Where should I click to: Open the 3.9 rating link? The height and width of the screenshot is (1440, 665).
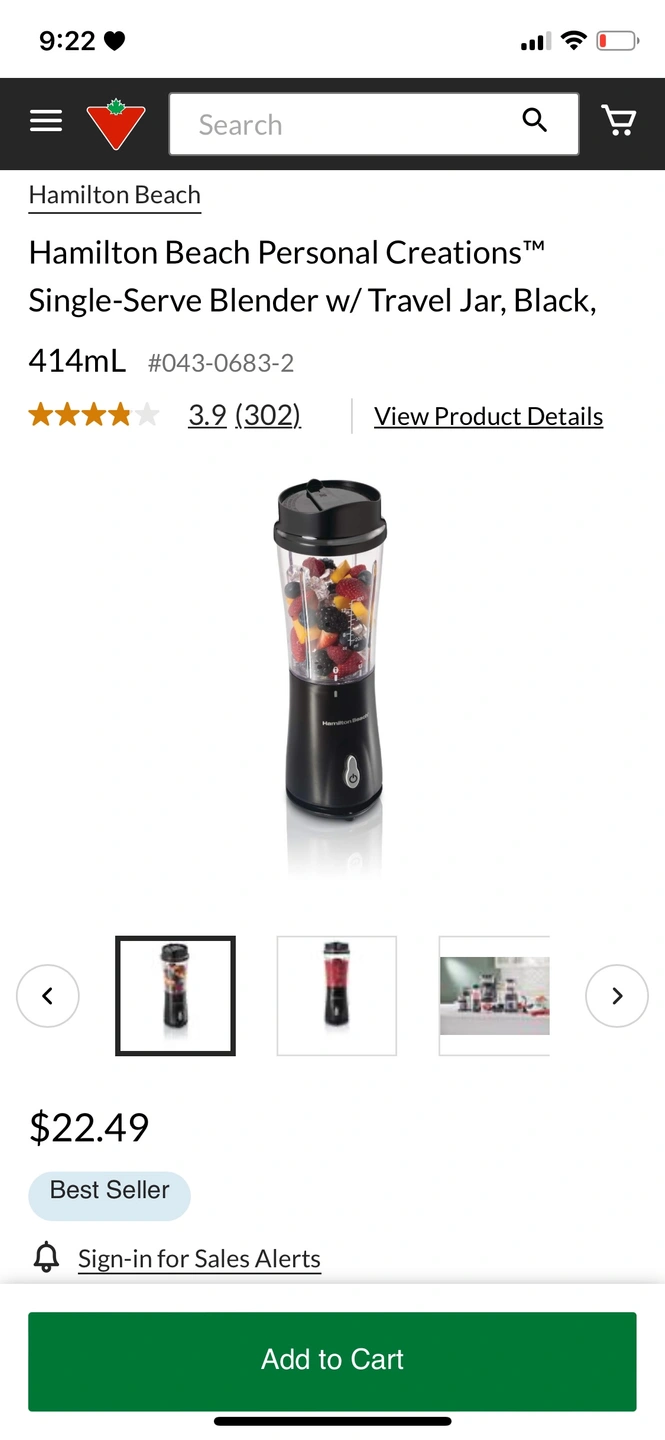[207, 415]
